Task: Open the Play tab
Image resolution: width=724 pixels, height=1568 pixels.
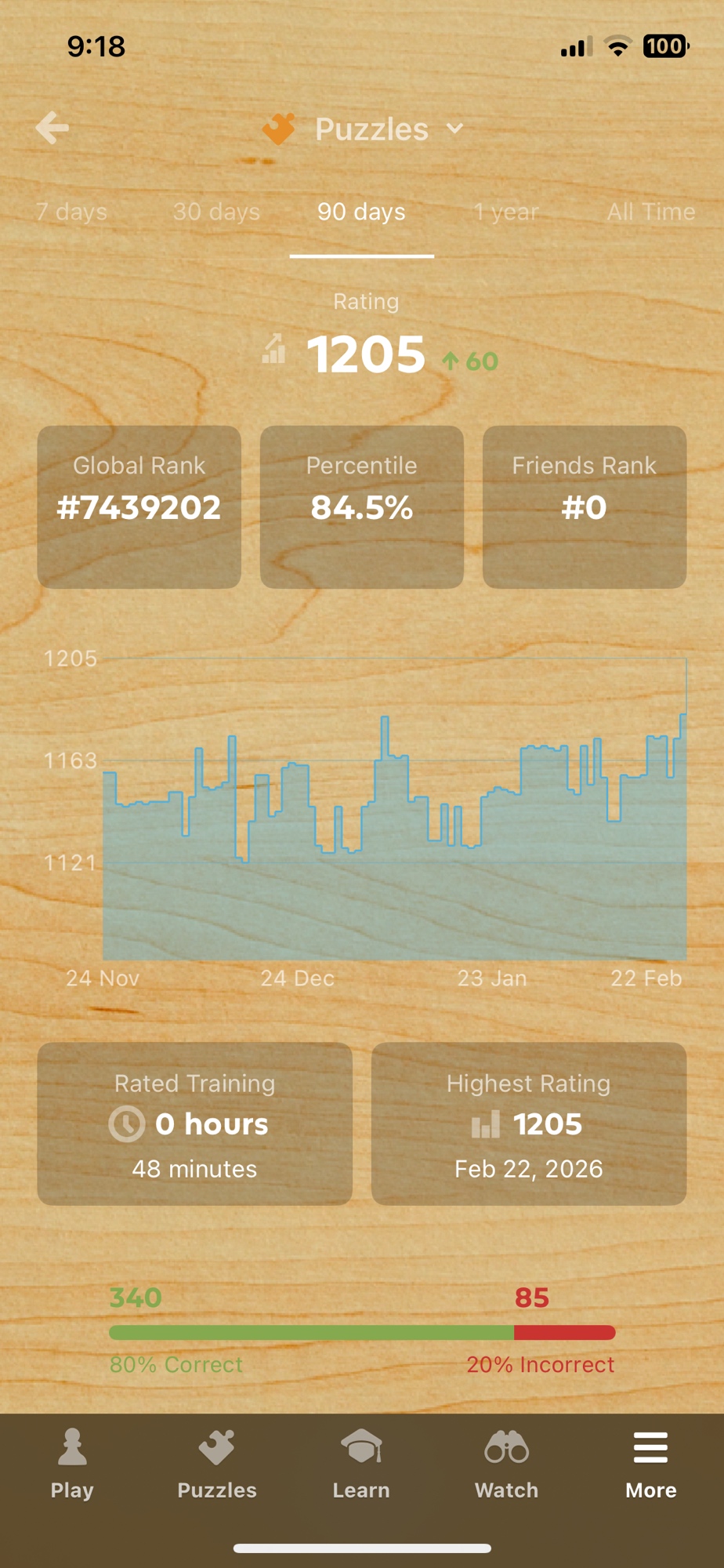Action: pos(72,1465)
